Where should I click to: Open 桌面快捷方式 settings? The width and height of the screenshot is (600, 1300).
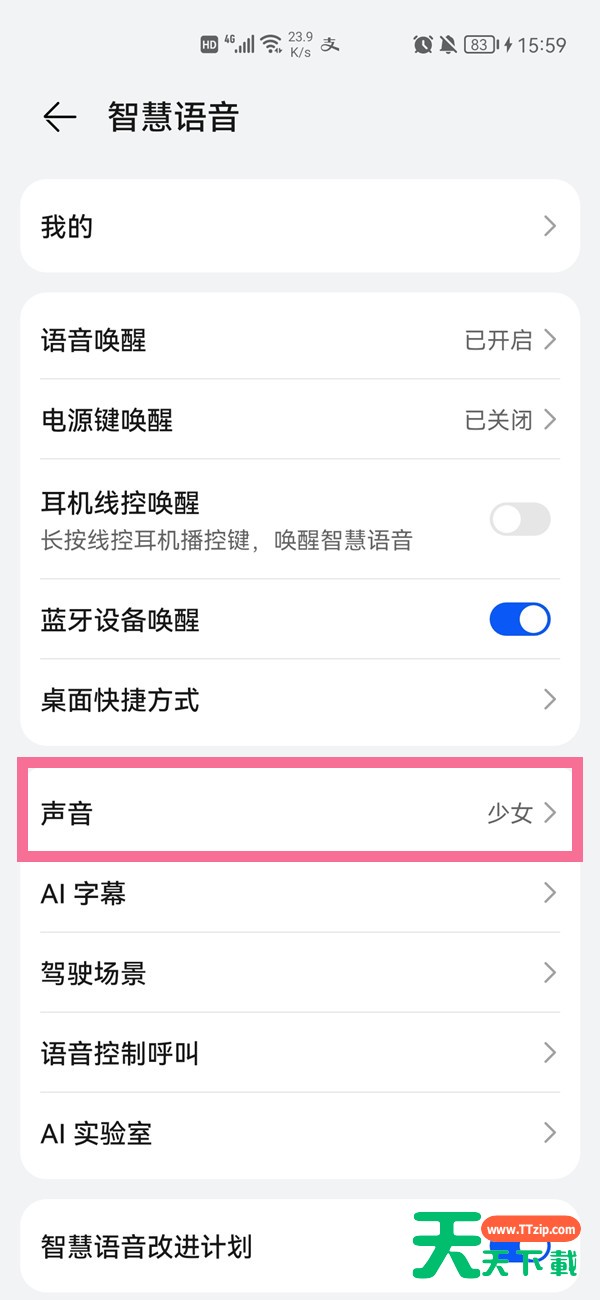(300, 700)
